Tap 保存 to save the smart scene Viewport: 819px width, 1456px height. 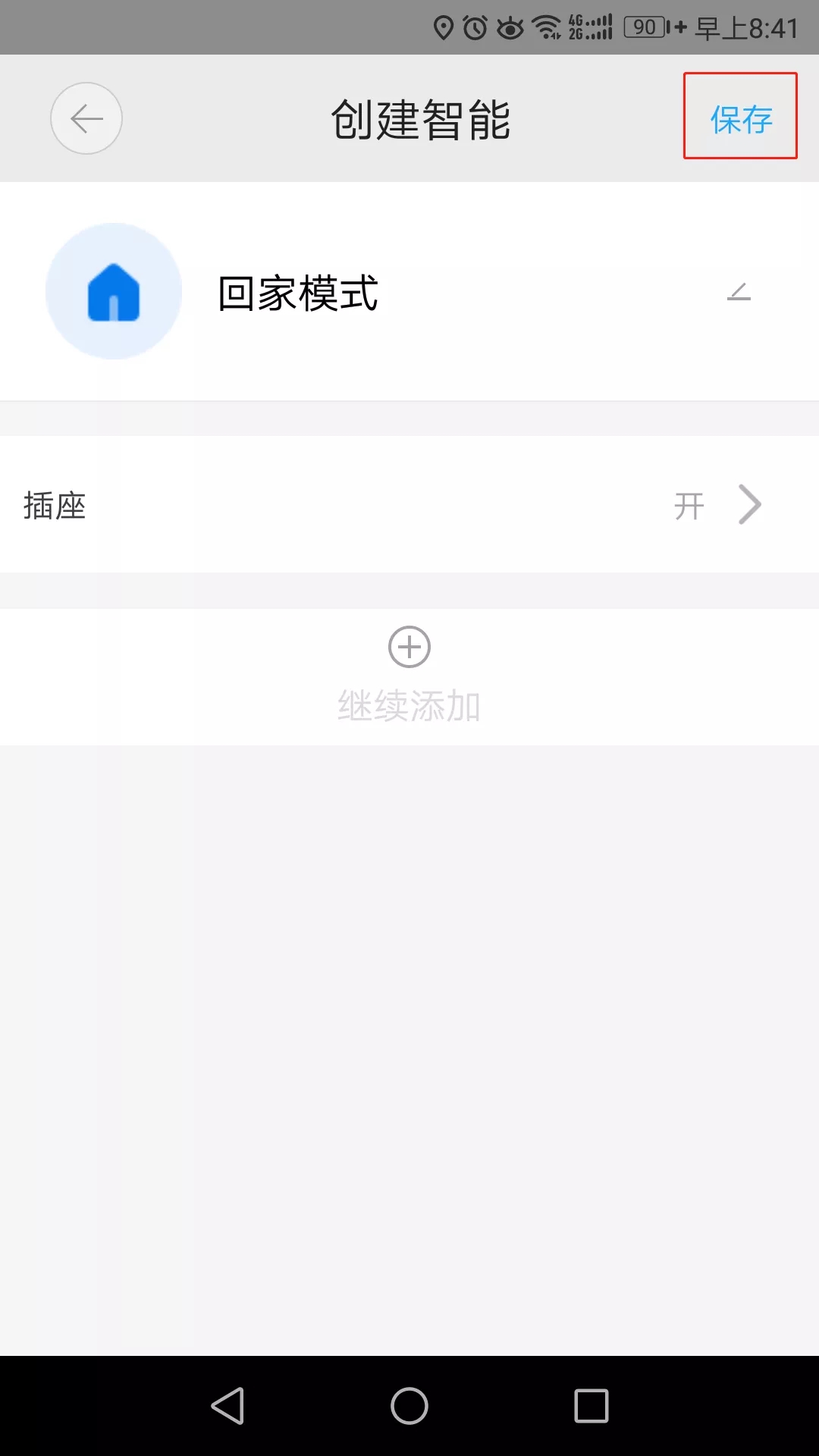click(741, 118)
